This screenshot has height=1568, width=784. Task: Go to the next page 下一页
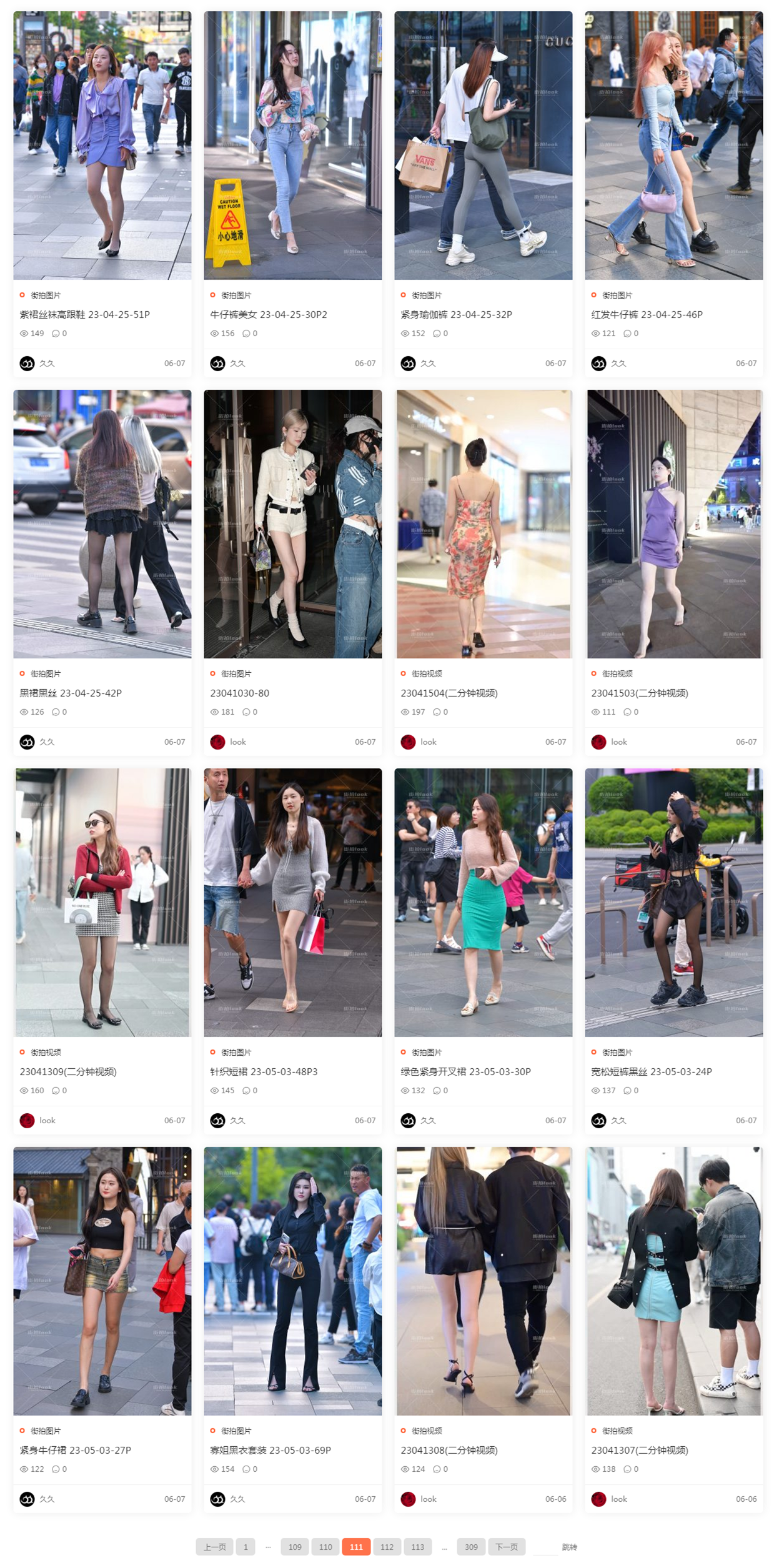pyautogui.click(x=506, y=1547)
